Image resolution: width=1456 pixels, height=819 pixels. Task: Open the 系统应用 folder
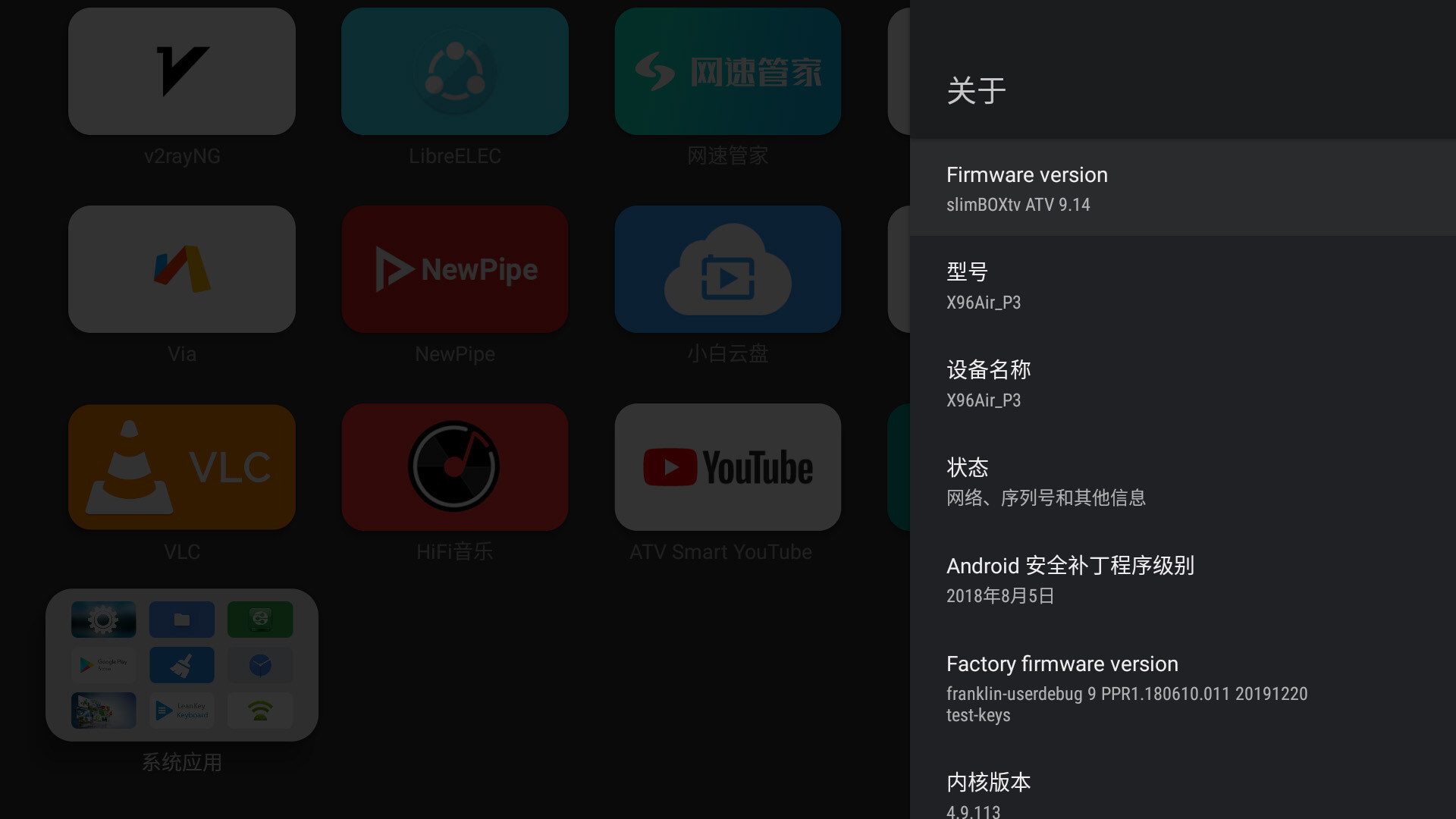coord(182,665)
